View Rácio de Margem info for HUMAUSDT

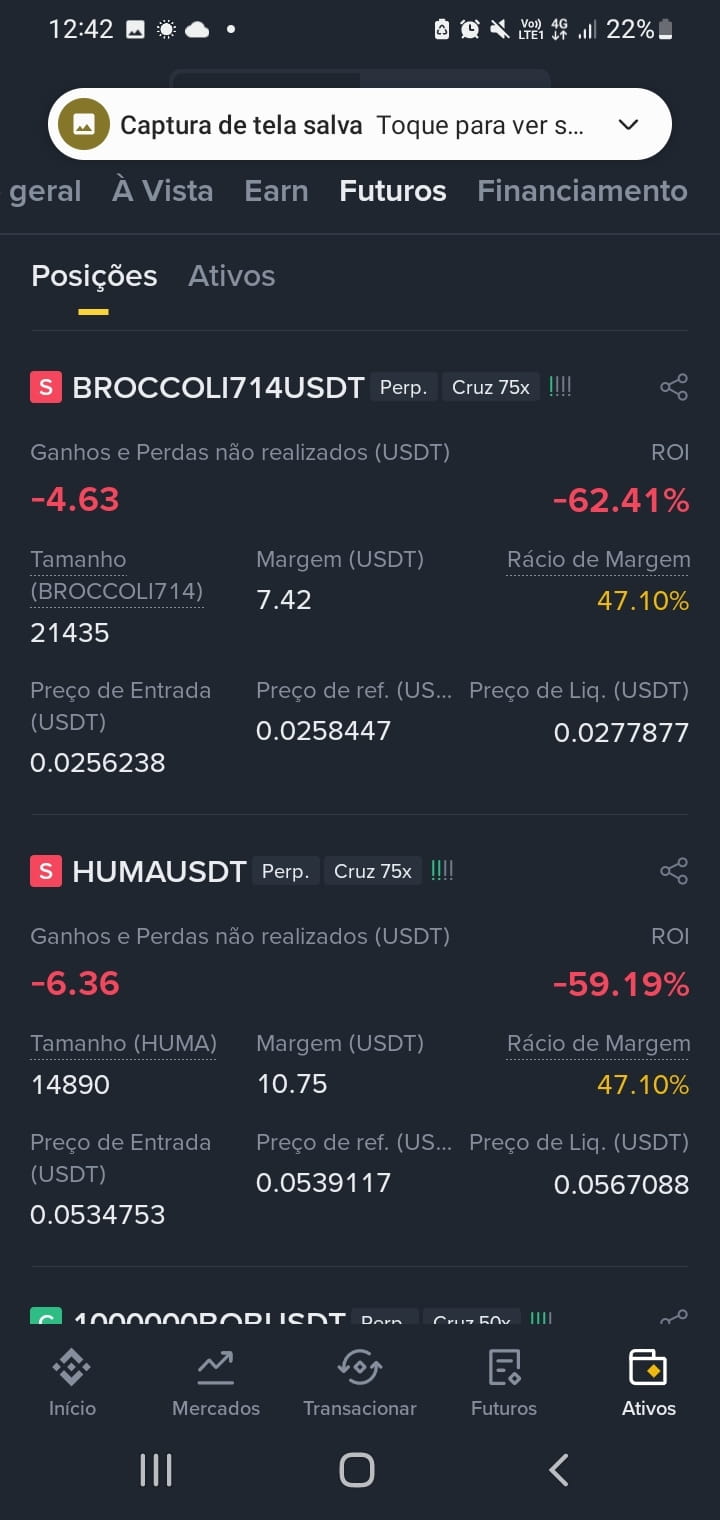tap(598, 1044)
